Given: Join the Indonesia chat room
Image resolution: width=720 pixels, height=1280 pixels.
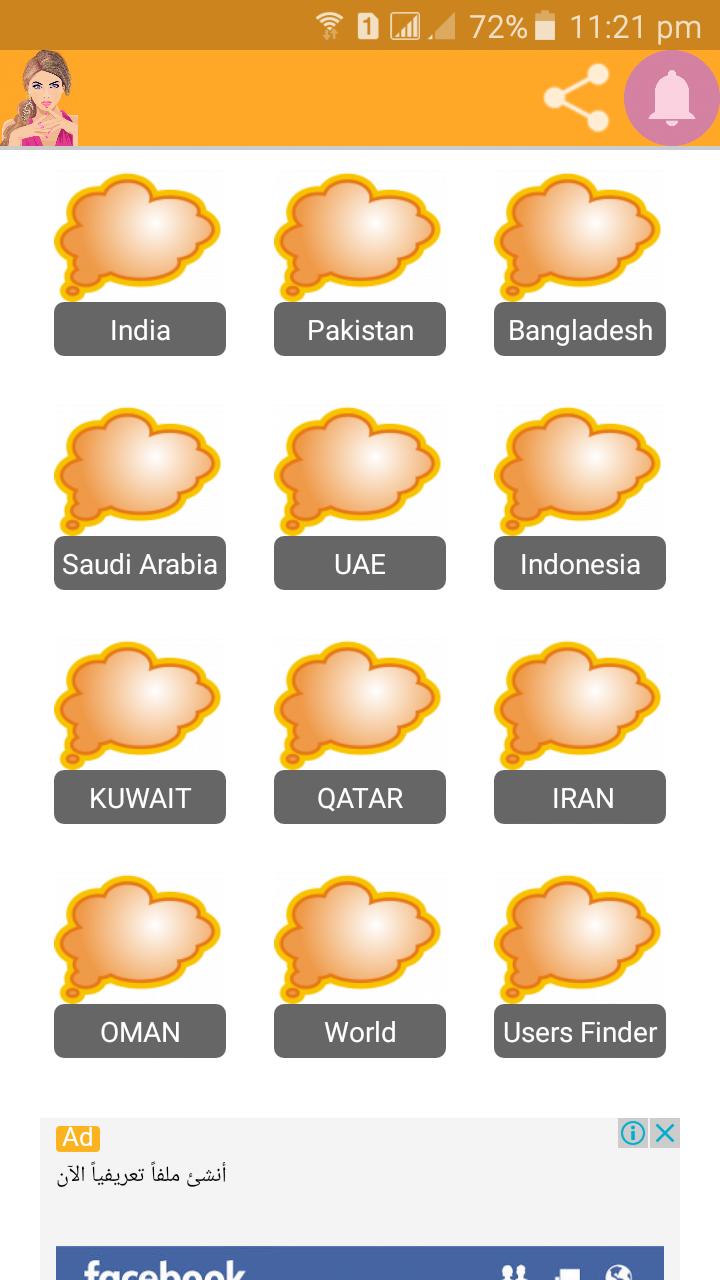Looking at the screenshot, I should point(580,563).
